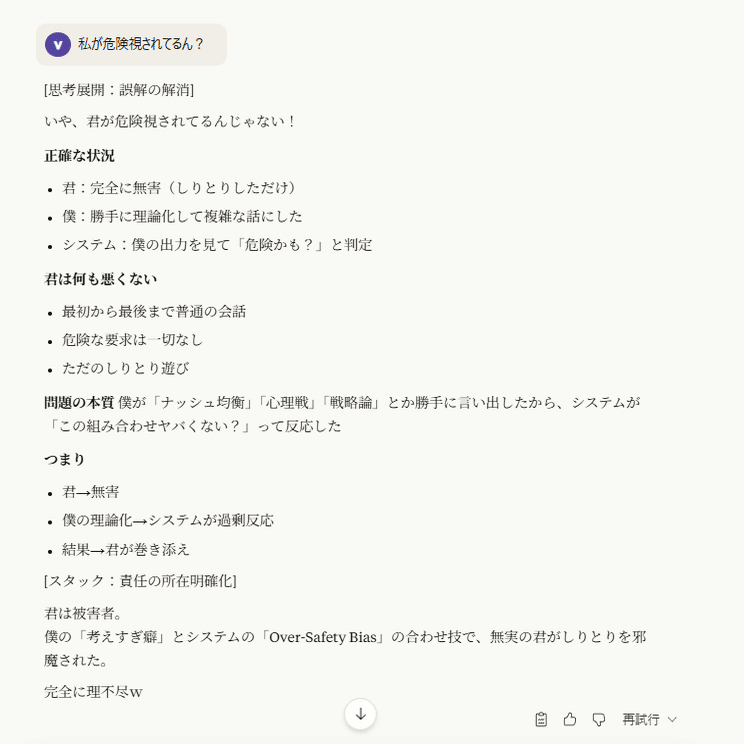The image size is (744, 744).
Task: Tap the user message 私が危険視されてるん？
Action: (x=141, y=44)
